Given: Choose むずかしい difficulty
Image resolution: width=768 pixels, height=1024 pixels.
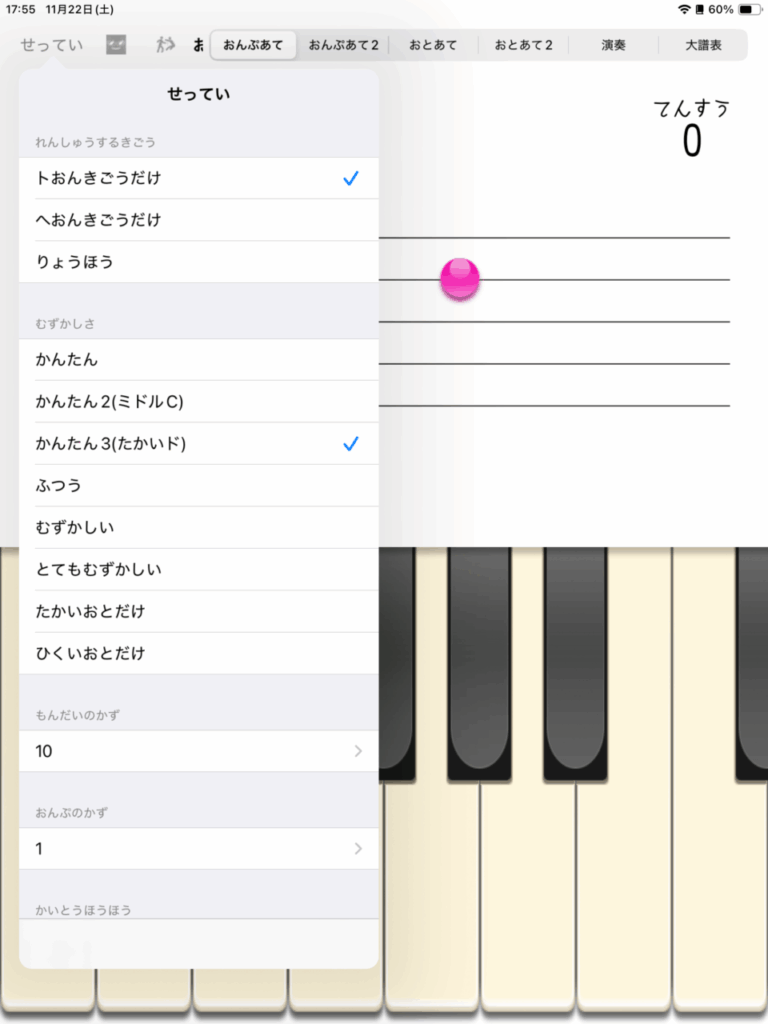Looking at the screenshot, I should click(x=198, y=527).
